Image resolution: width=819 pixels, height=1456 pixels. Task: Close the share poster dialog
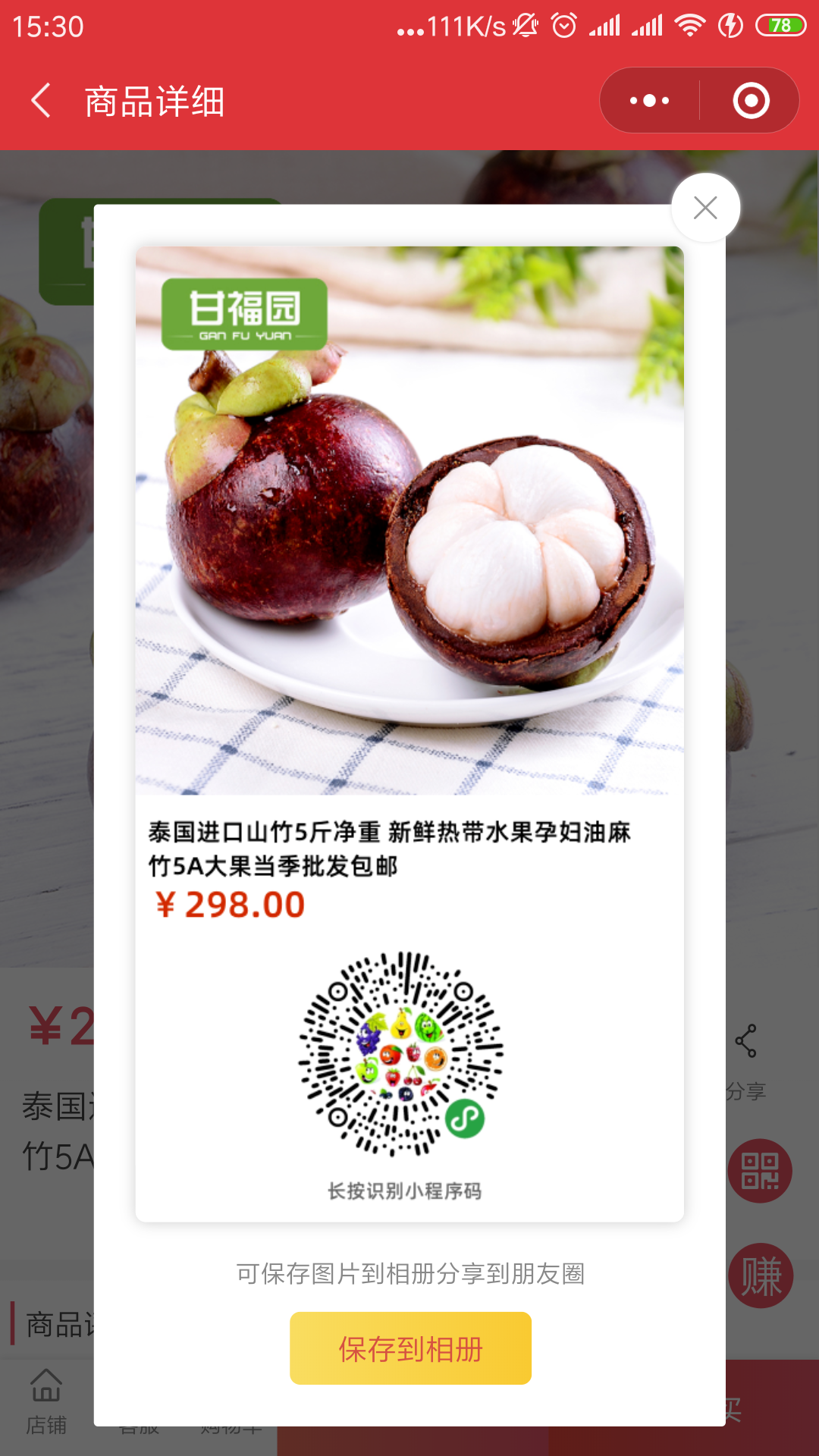click(705, 208)
